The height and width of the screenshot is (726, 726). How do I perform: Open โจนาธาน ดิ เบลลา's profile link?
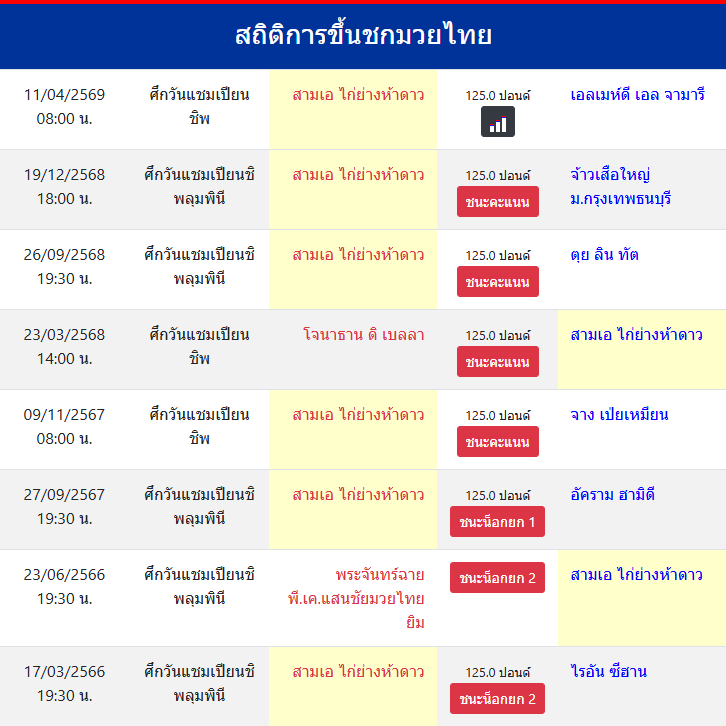[x=363, y=335]
